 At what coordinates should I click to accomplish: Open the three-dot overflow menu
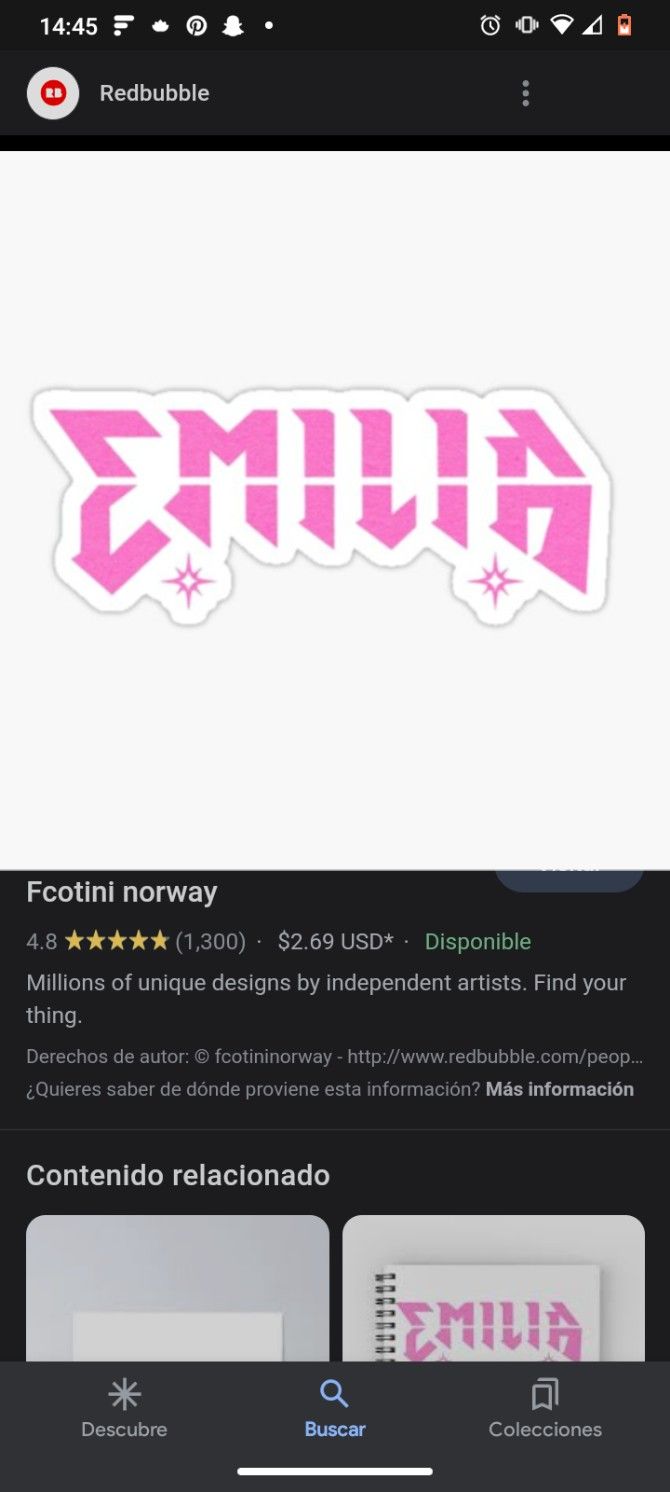[525, 93]
